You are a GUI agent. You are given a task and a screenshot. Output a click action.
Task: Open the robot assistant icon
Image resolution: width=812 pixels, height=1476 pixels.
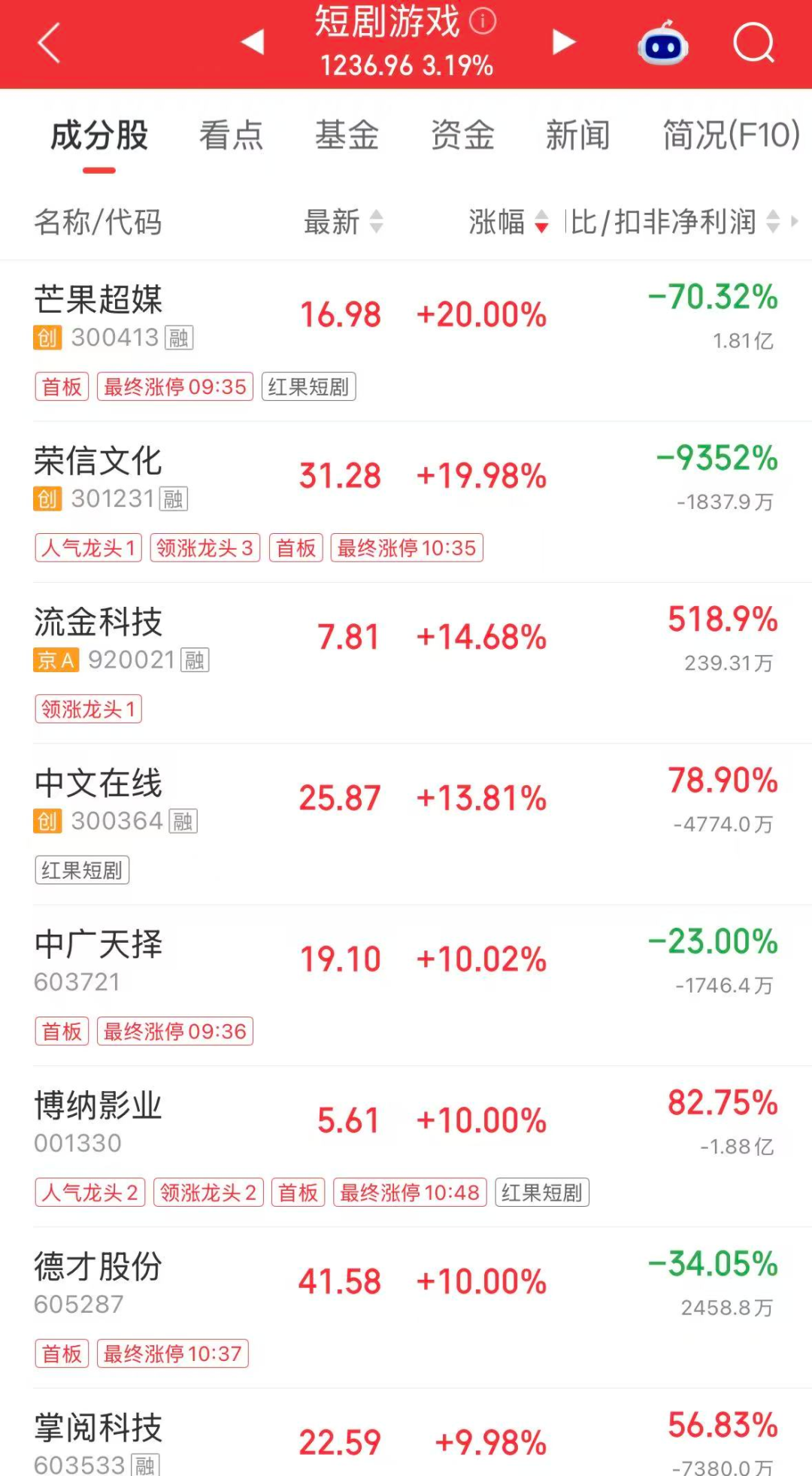tap(663, 44)
